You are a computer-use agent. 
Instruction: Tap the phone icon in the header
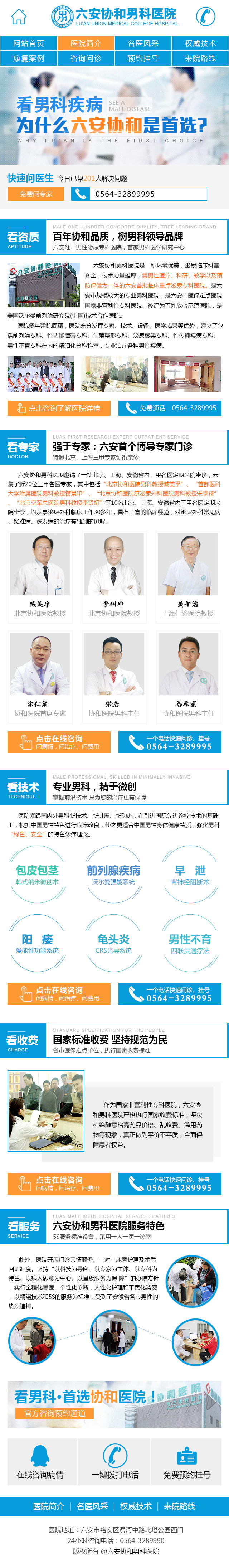coord(205,16)
